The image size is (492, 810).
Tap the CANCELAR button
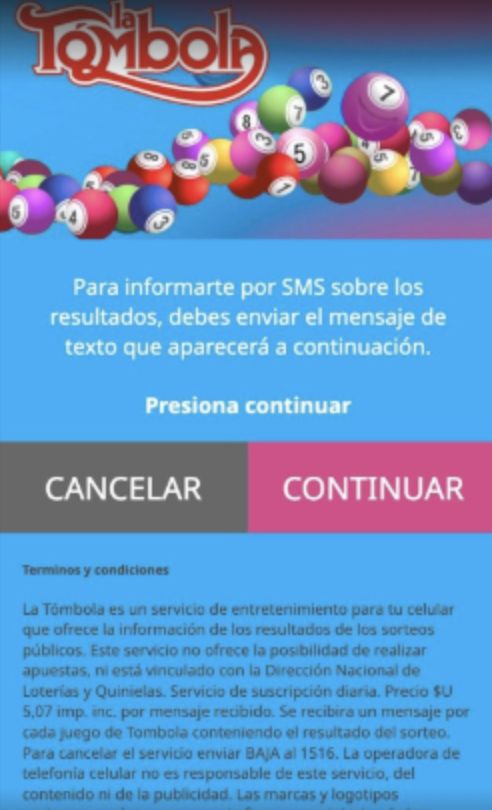point(124,487)
